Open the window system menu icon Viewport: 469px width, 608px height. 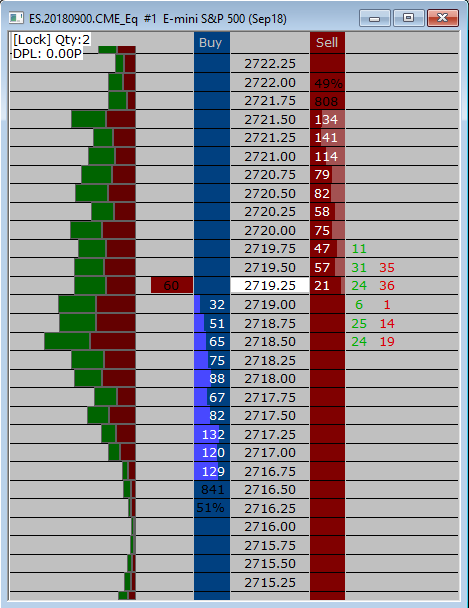pos(16,18)
